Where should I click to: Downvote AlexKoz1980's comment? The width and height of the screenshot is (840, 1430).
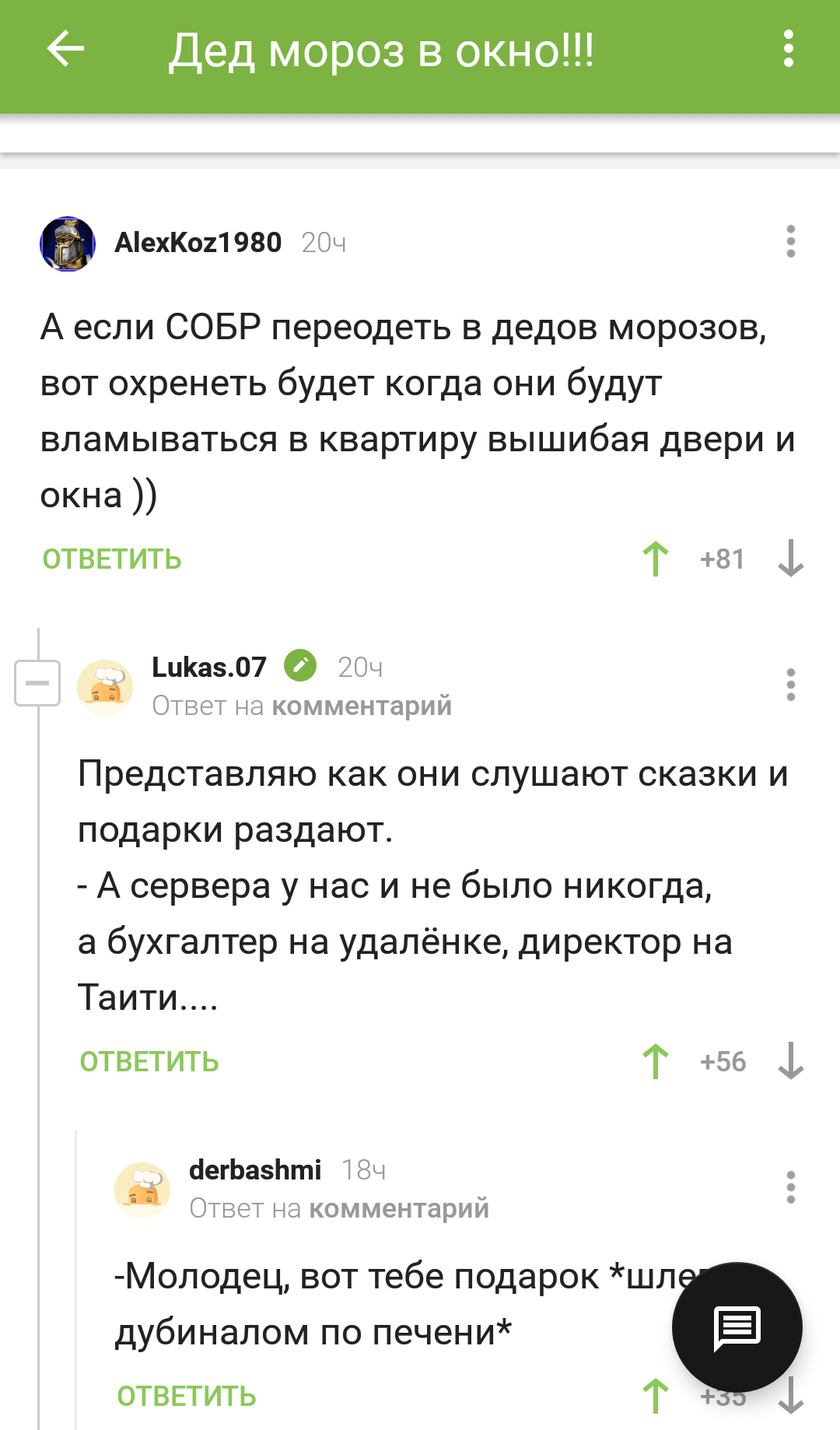790,559
